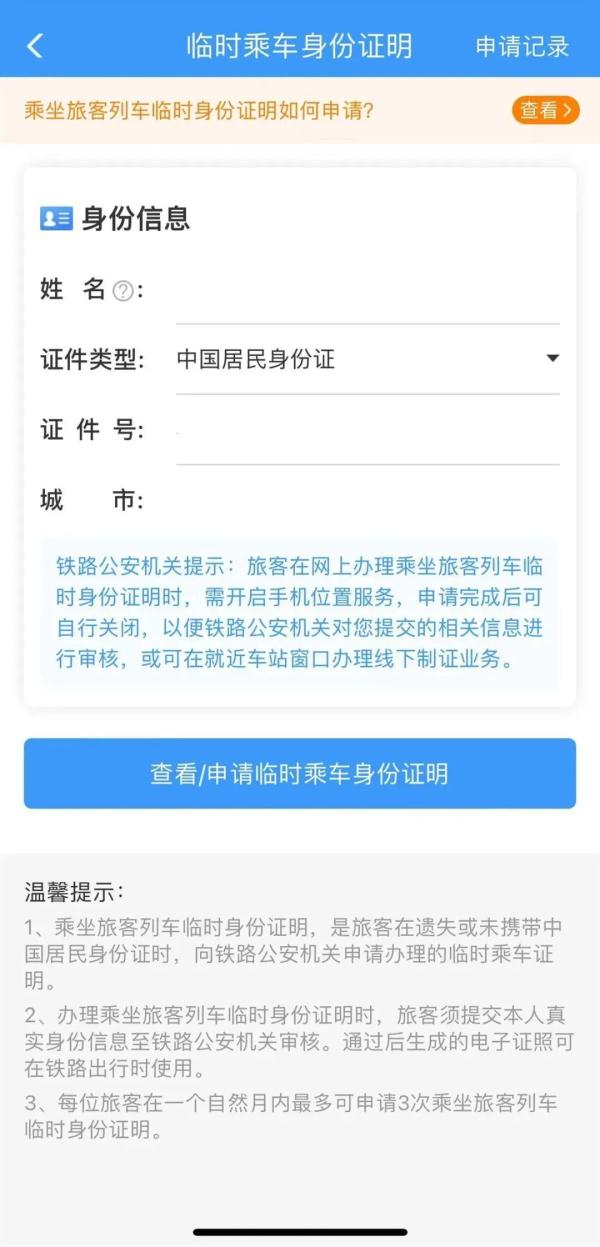
Task: Tap 查看/申请临时乘车身份证明 button
Action: point(300,773)
